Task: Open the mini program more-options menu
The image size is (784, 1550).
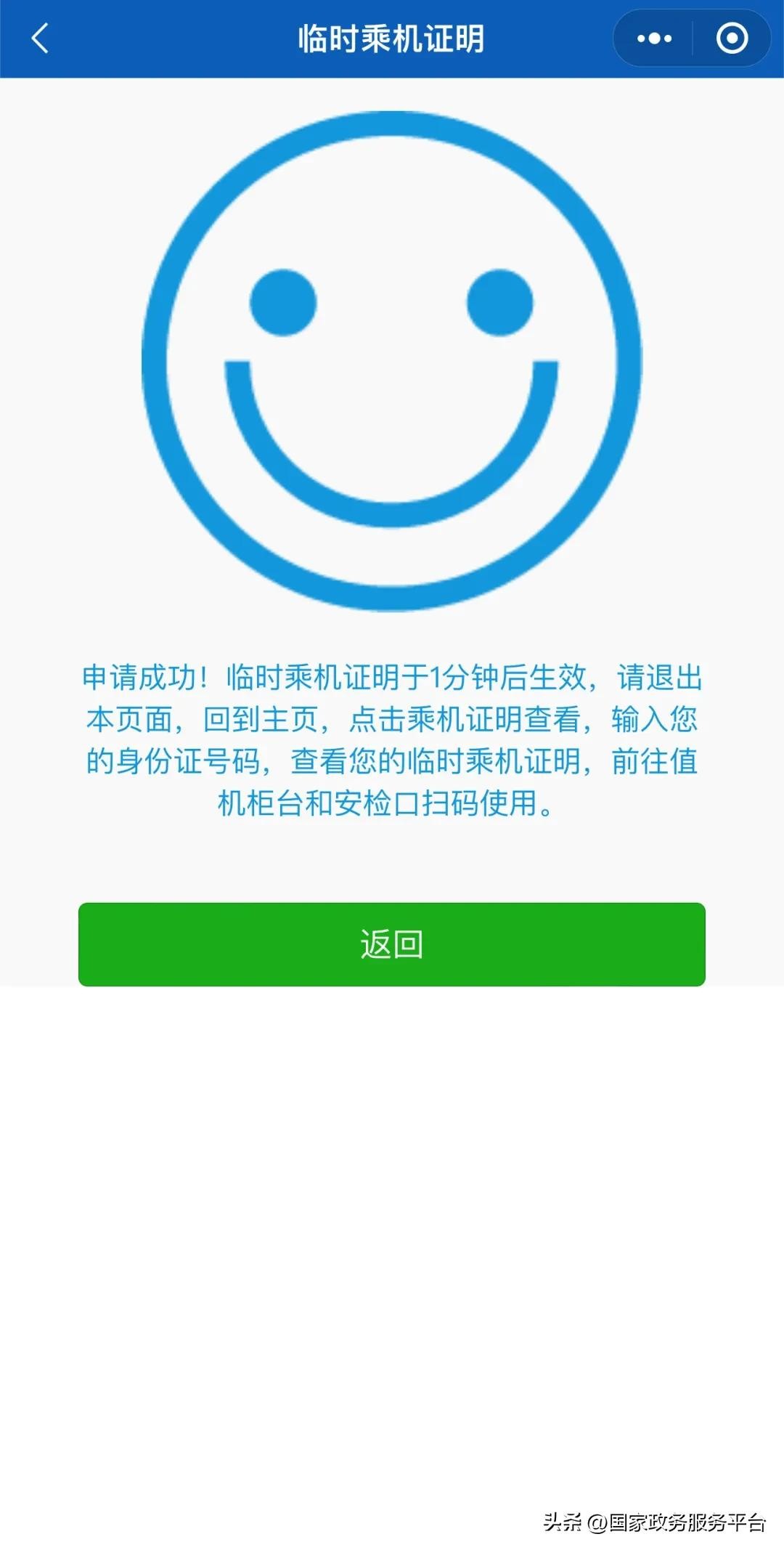Action: (653, 38)
